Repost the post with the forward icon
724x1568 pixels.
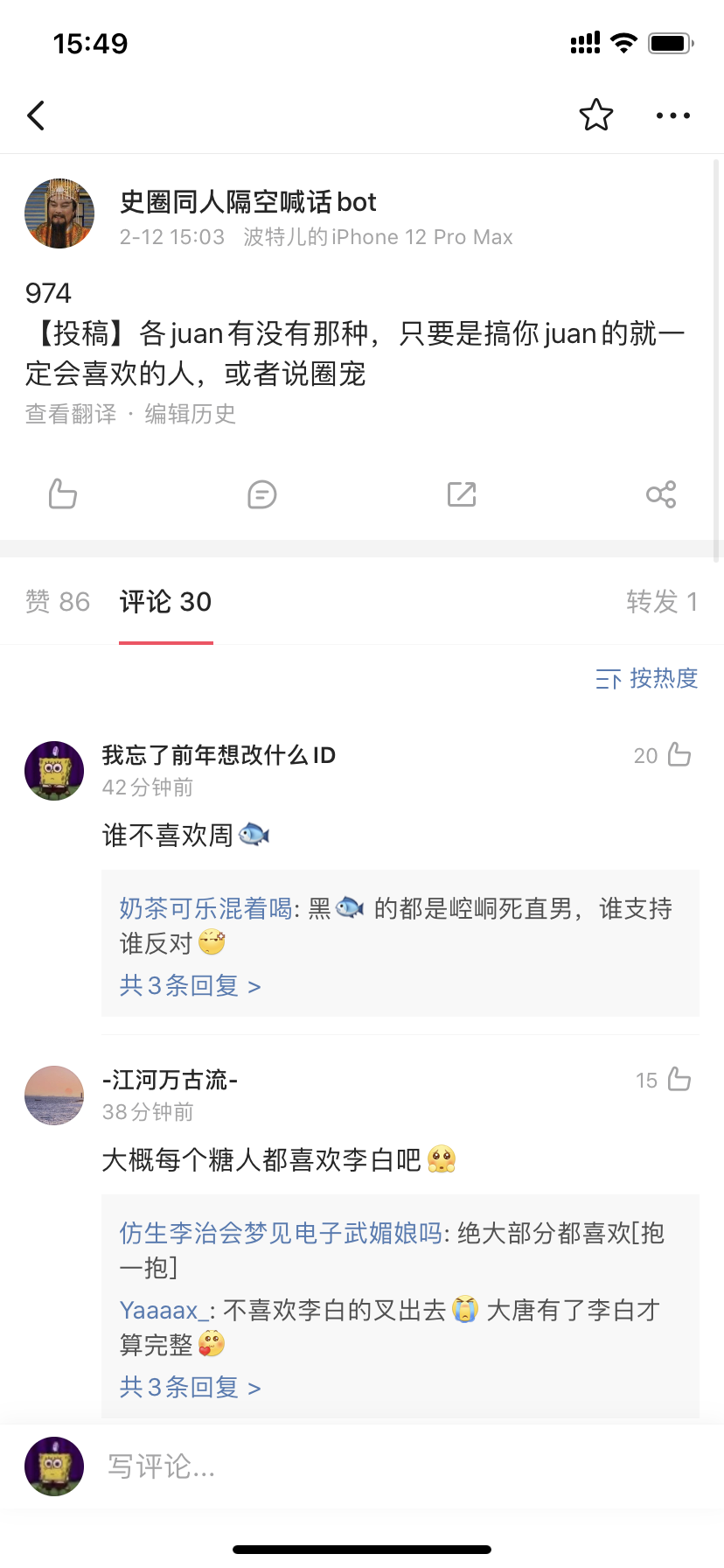461,494
